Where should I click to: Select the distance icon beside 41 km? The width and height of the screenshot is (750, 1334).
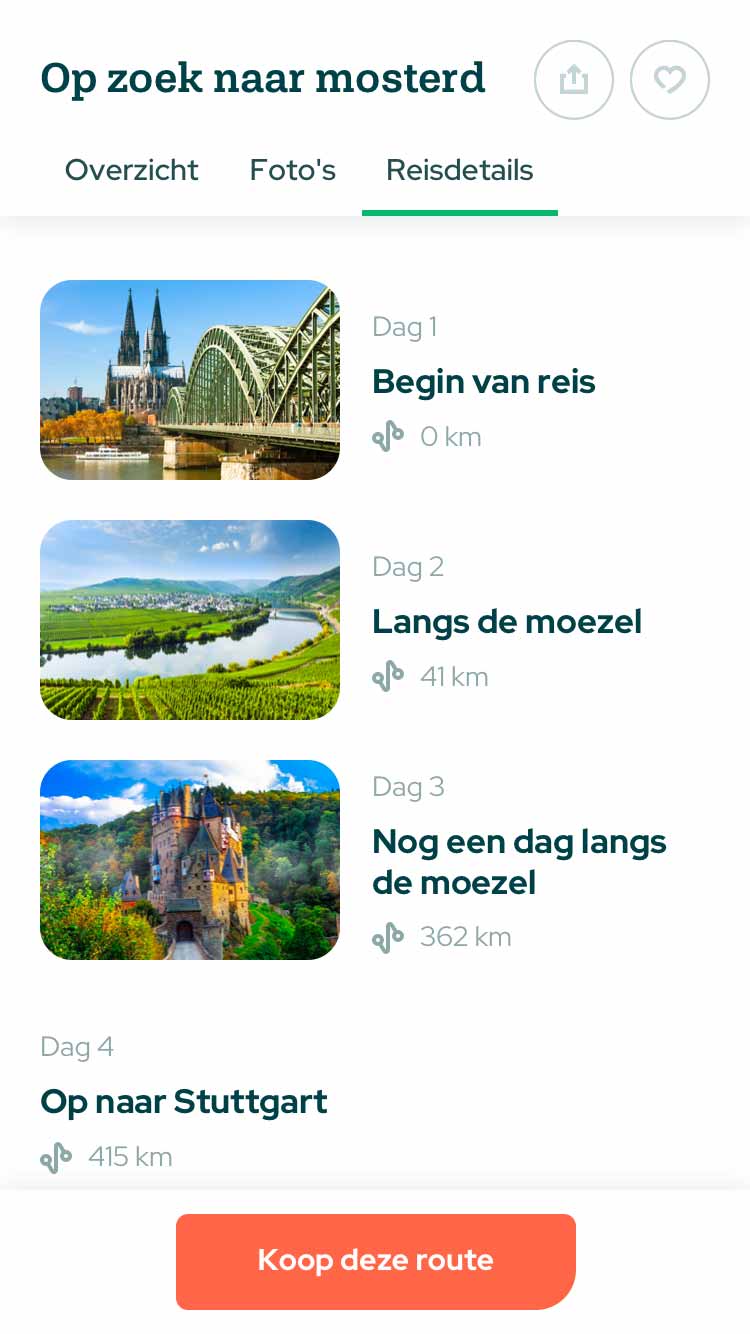388,676
